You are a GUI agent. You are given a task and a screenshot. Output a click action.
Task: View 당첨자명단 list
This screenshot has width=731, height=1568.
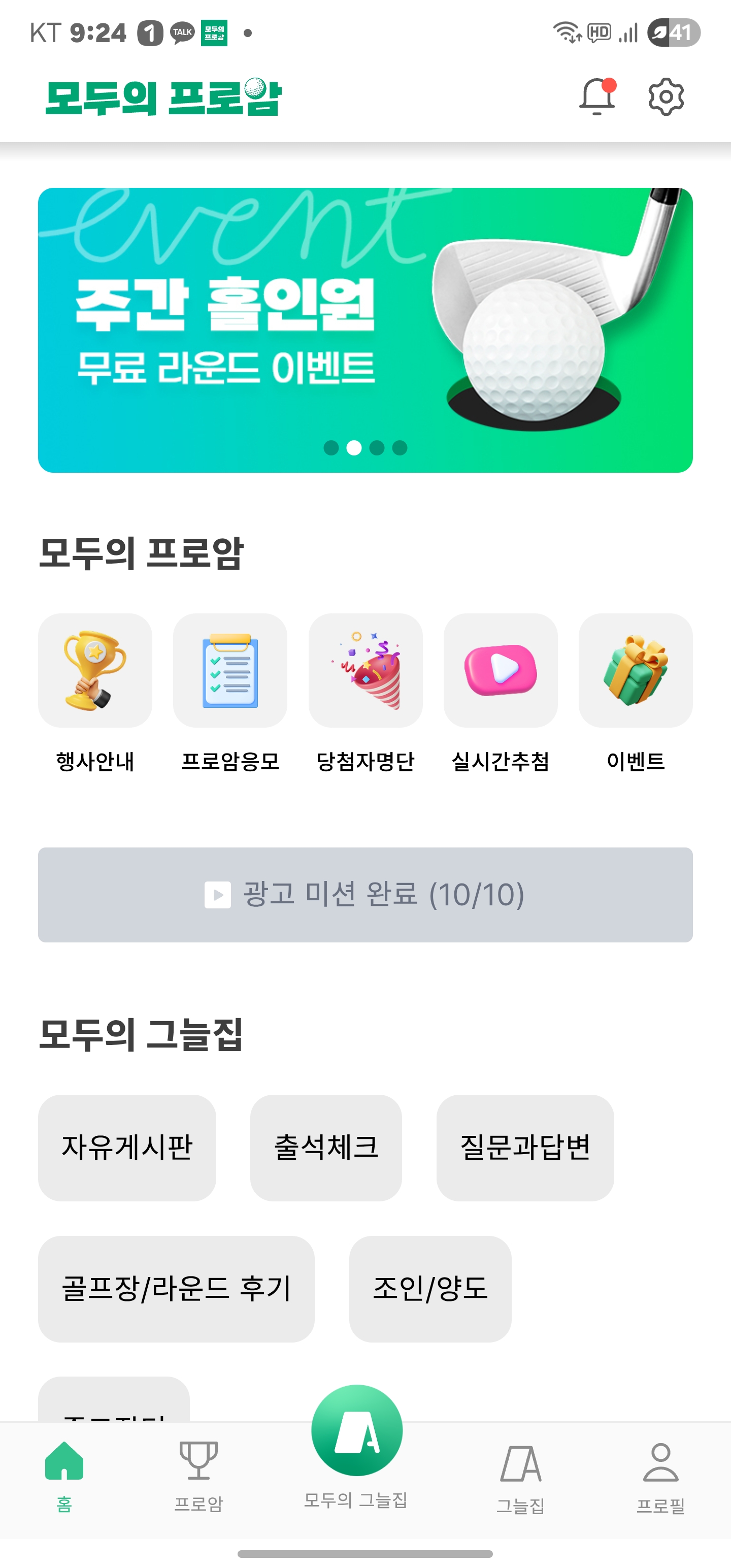(x=365, y=671)
